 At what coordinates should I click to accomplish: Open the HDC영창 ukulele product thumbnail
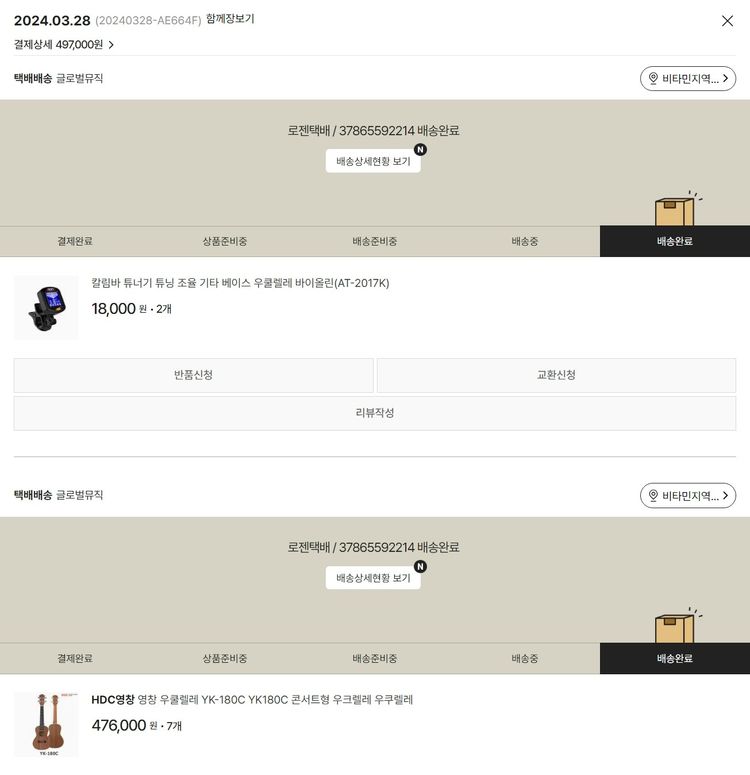[46, 724]
